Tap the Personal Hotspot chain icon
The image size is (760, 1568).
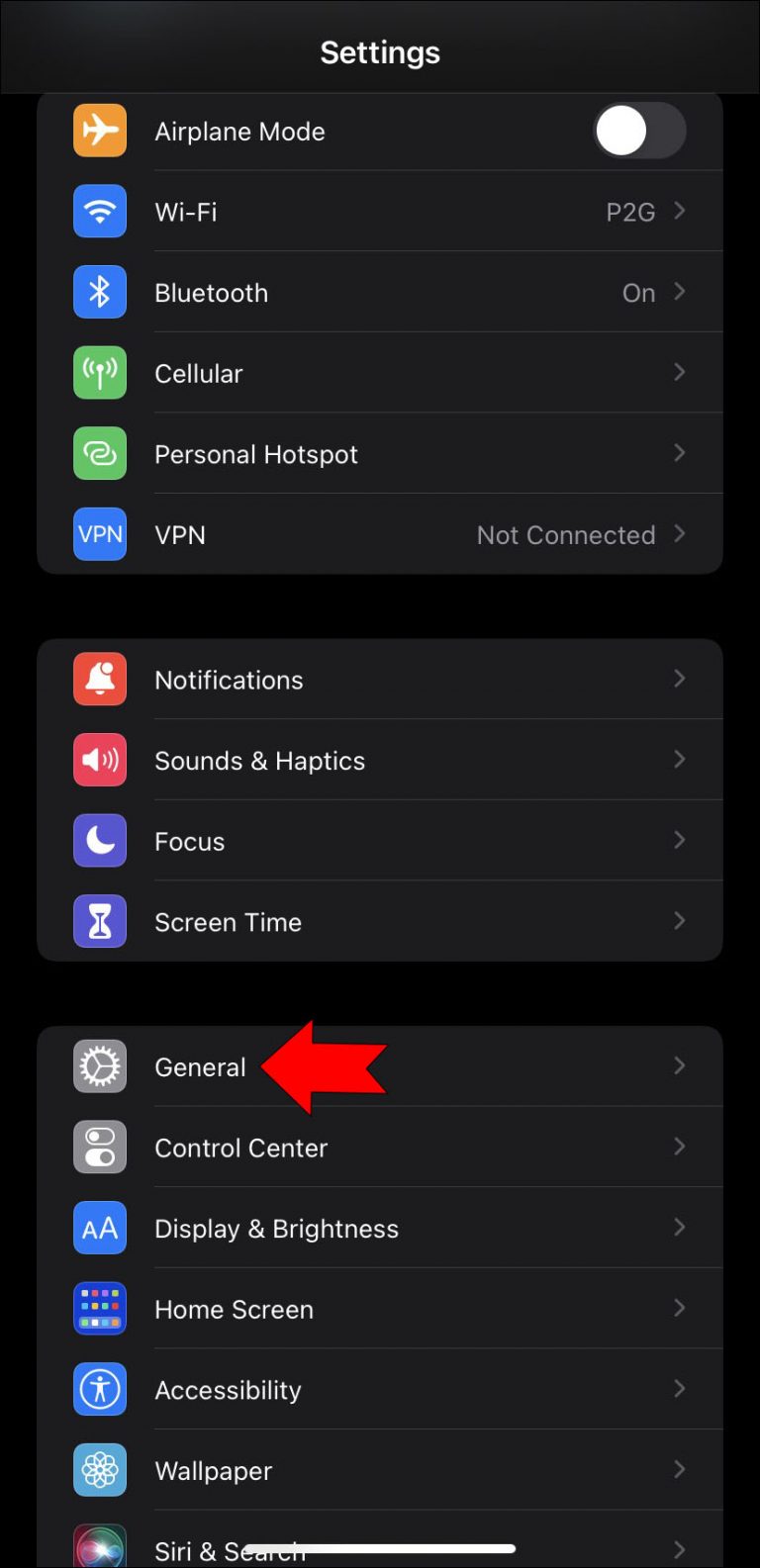point(99,453)
